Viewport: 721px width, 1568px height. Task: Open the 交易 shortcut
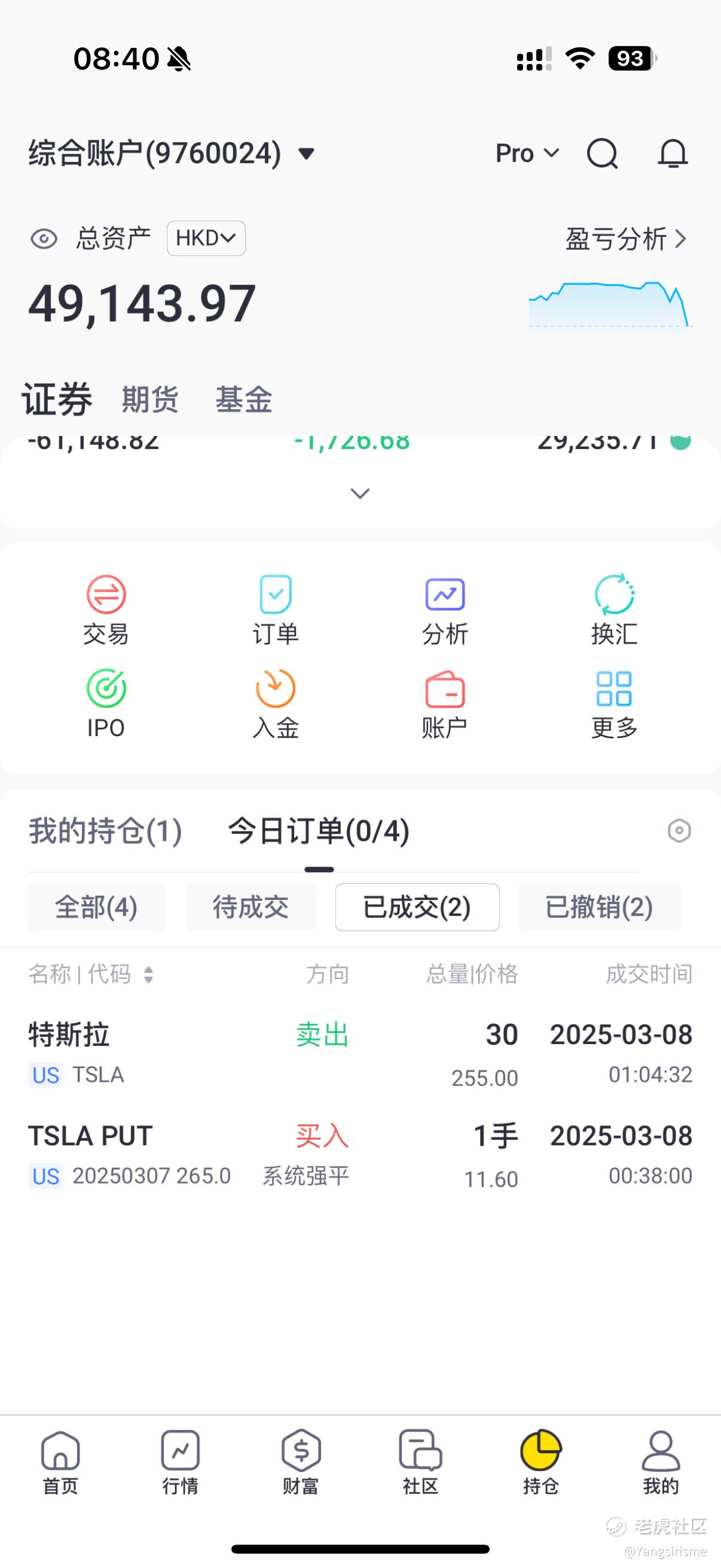click(106, 610)
